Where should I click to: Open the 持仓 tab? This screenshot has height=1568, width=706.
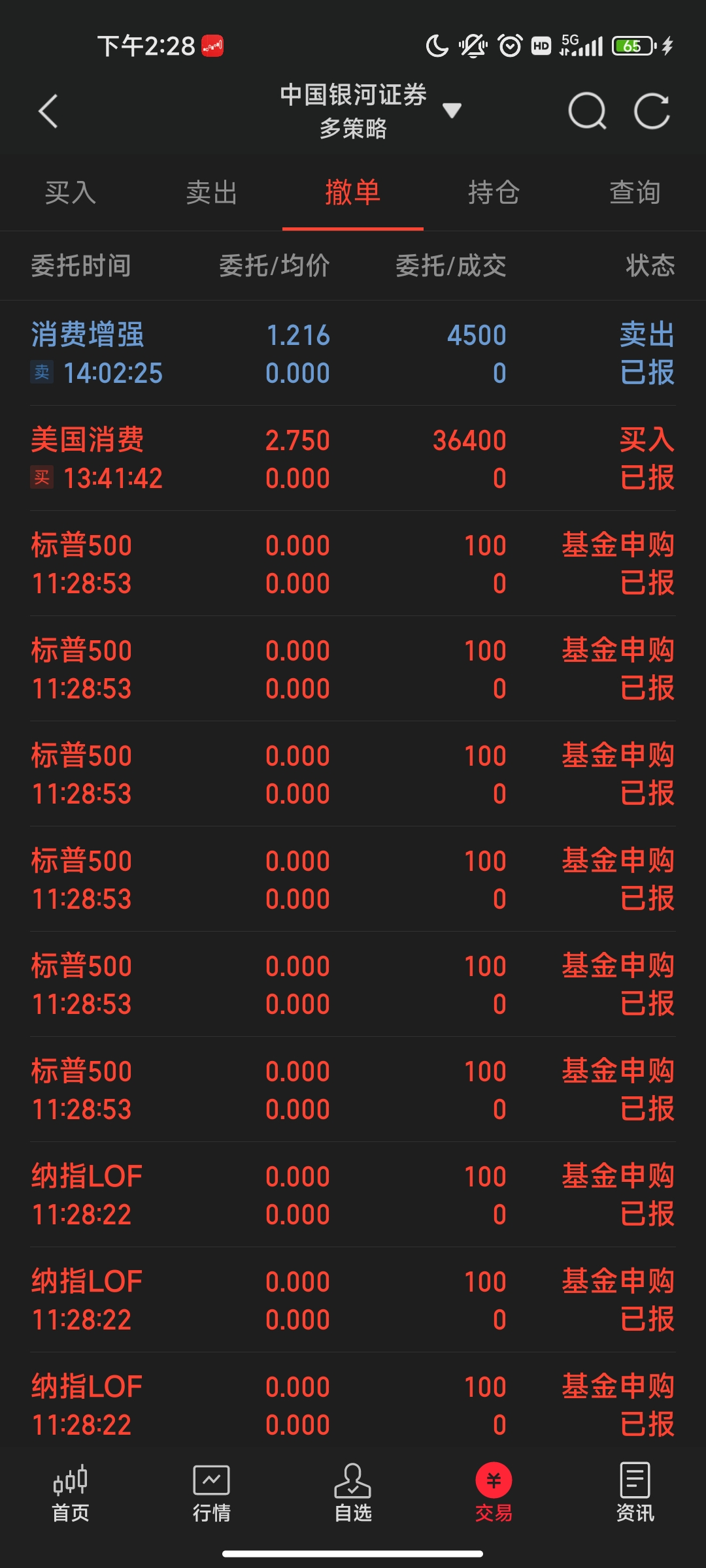[494, 193]
